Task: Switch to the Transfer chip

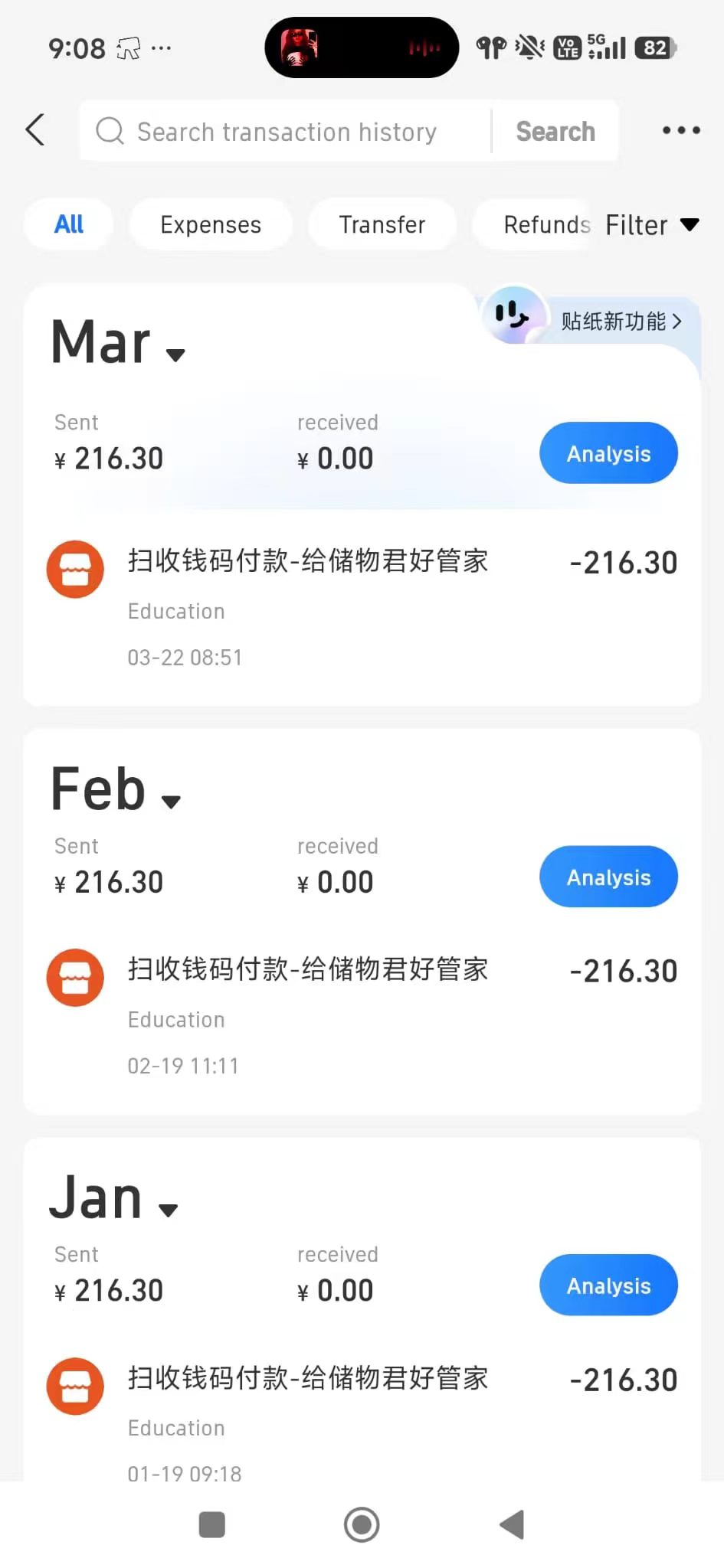Action: point(382,224)
